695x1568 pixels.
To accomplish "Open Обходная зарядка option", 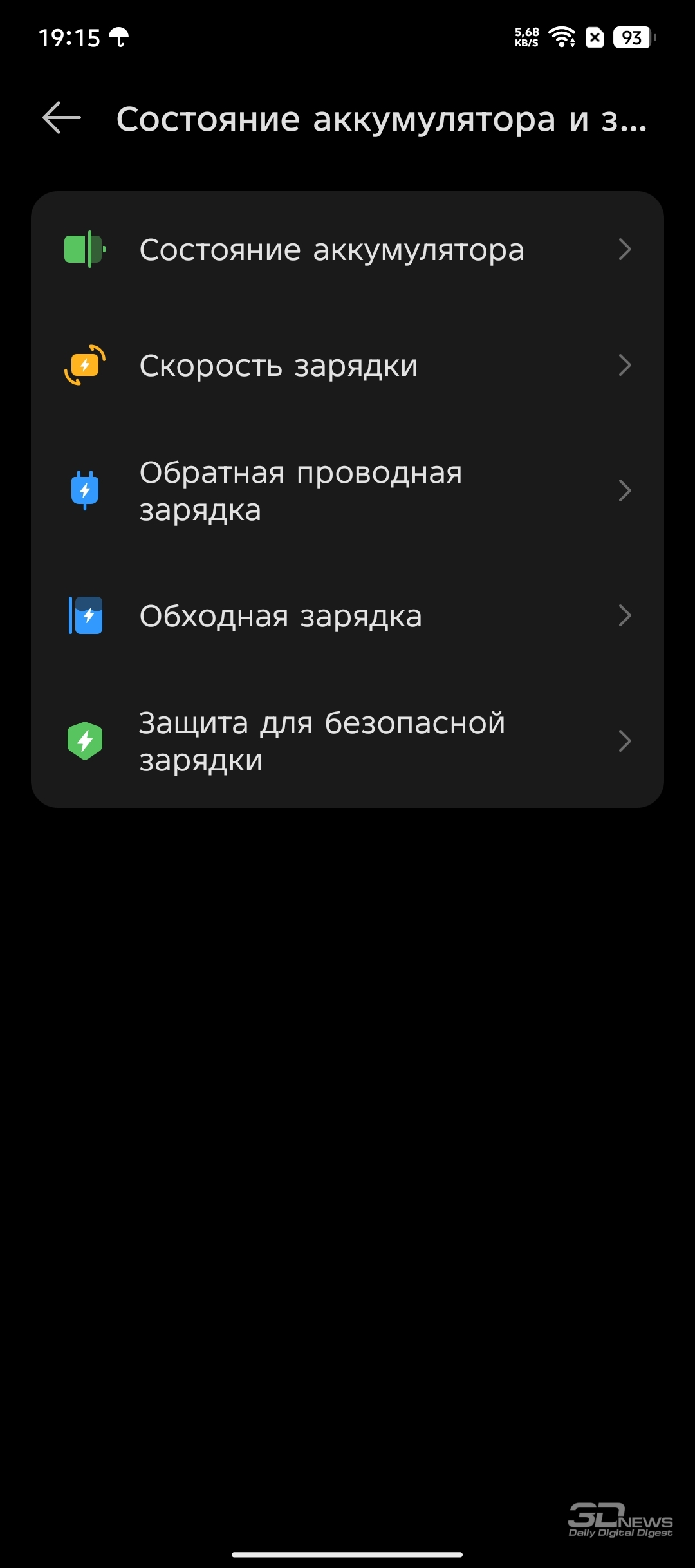I will coord(347,616).
